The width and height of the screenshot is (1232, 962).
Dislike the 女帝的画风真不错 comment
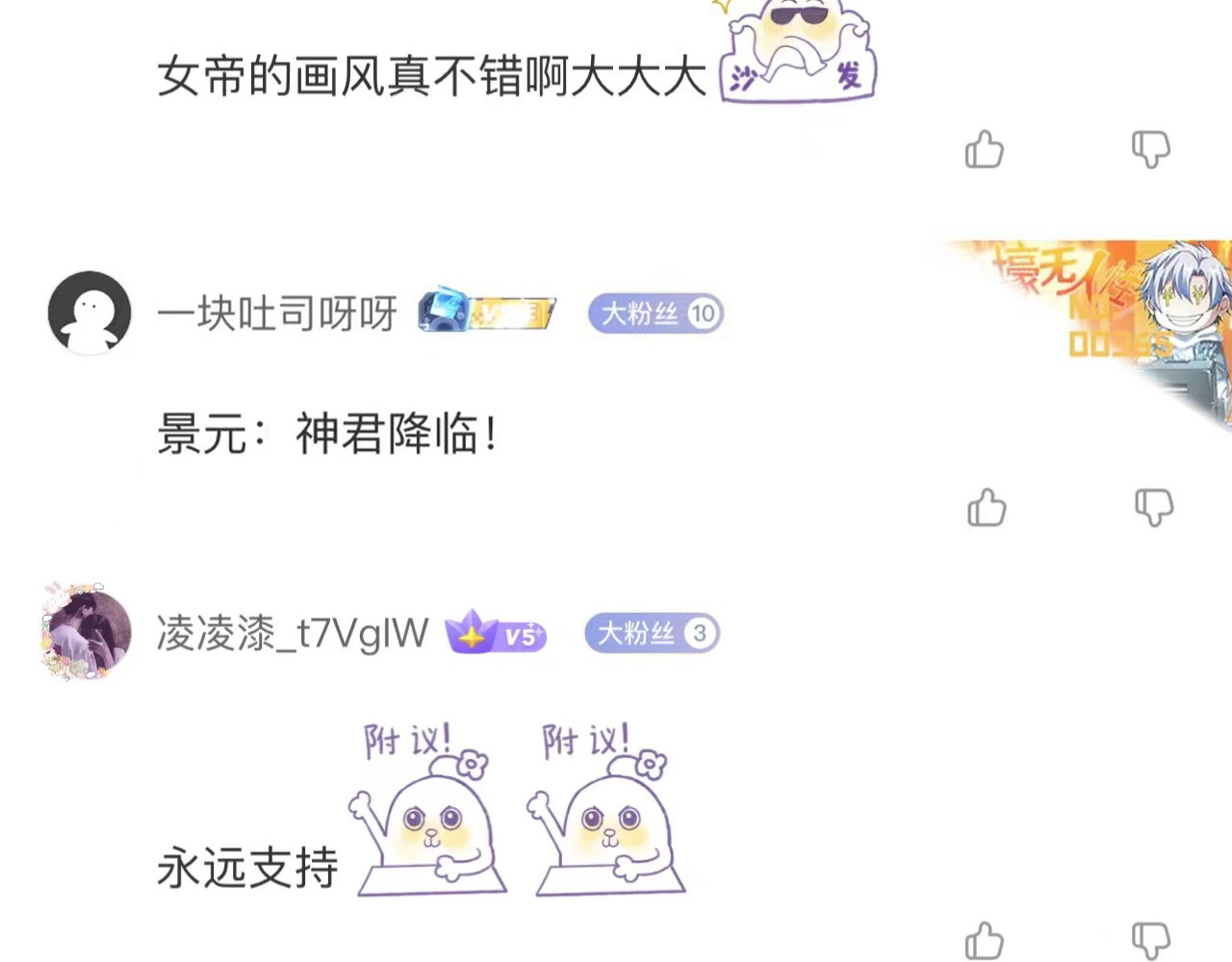[1150, 149]
